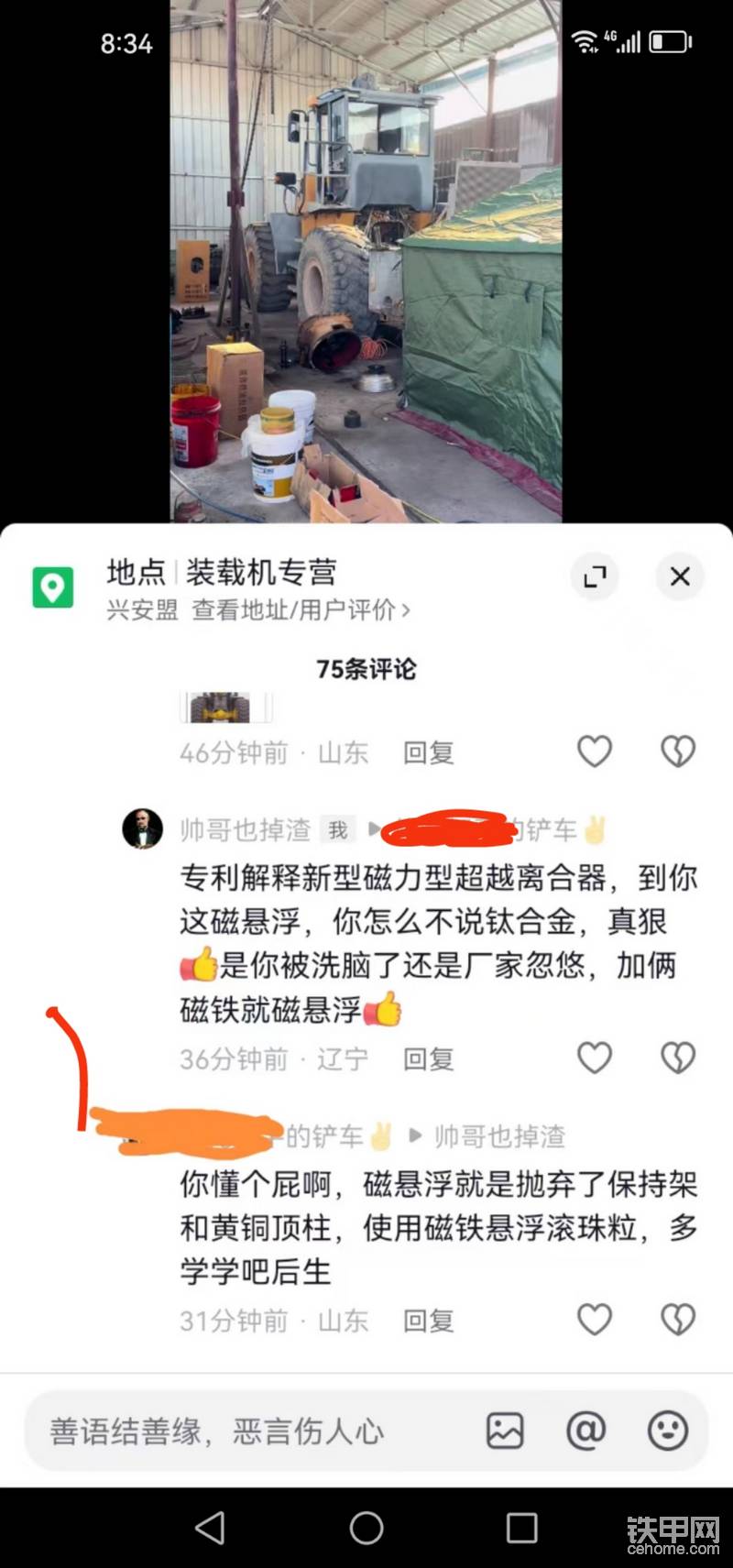Reply to the 36分钟前 辽宁 comment
The height and width of the screenshot is (1568, 733).
click(x=428, y=1059)
